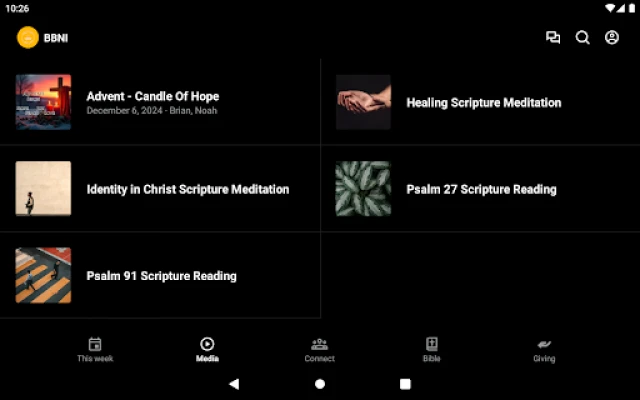Image resolution: width=640 pixels, height=400 pixels.
Task: Switch to the Connect tab
Action: click(x=320, y=349)
